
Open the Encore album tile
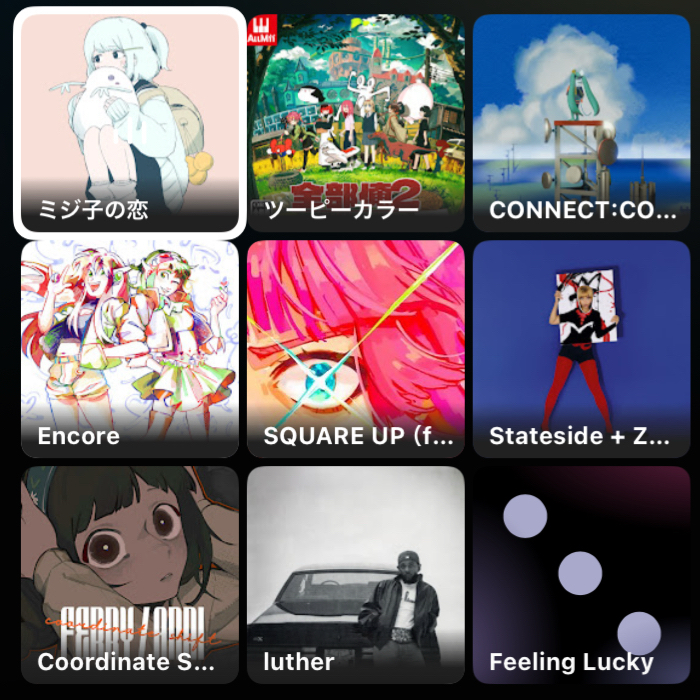[129, 348]
